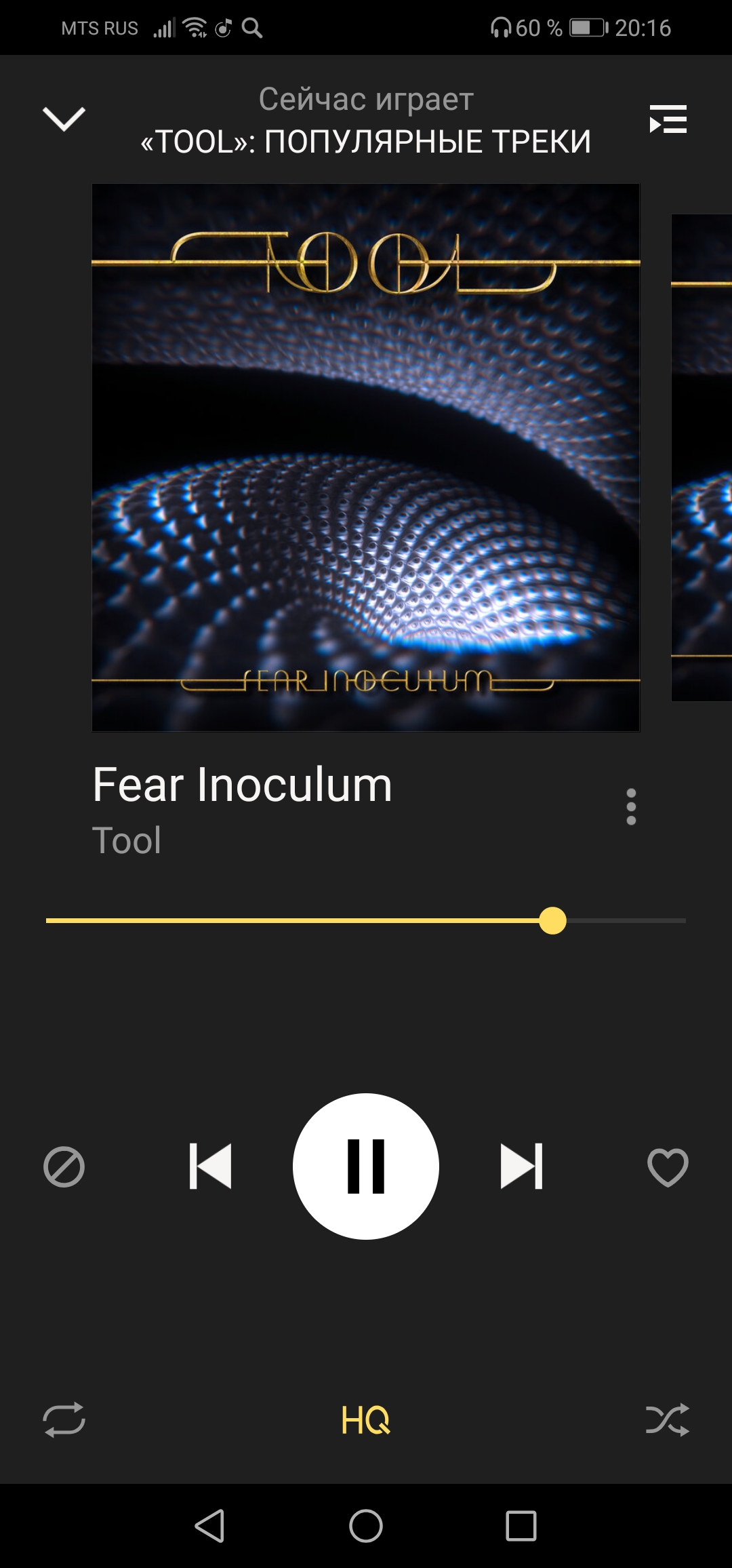
Task: Skip to the next track
Action: (x=521, y=1167)
